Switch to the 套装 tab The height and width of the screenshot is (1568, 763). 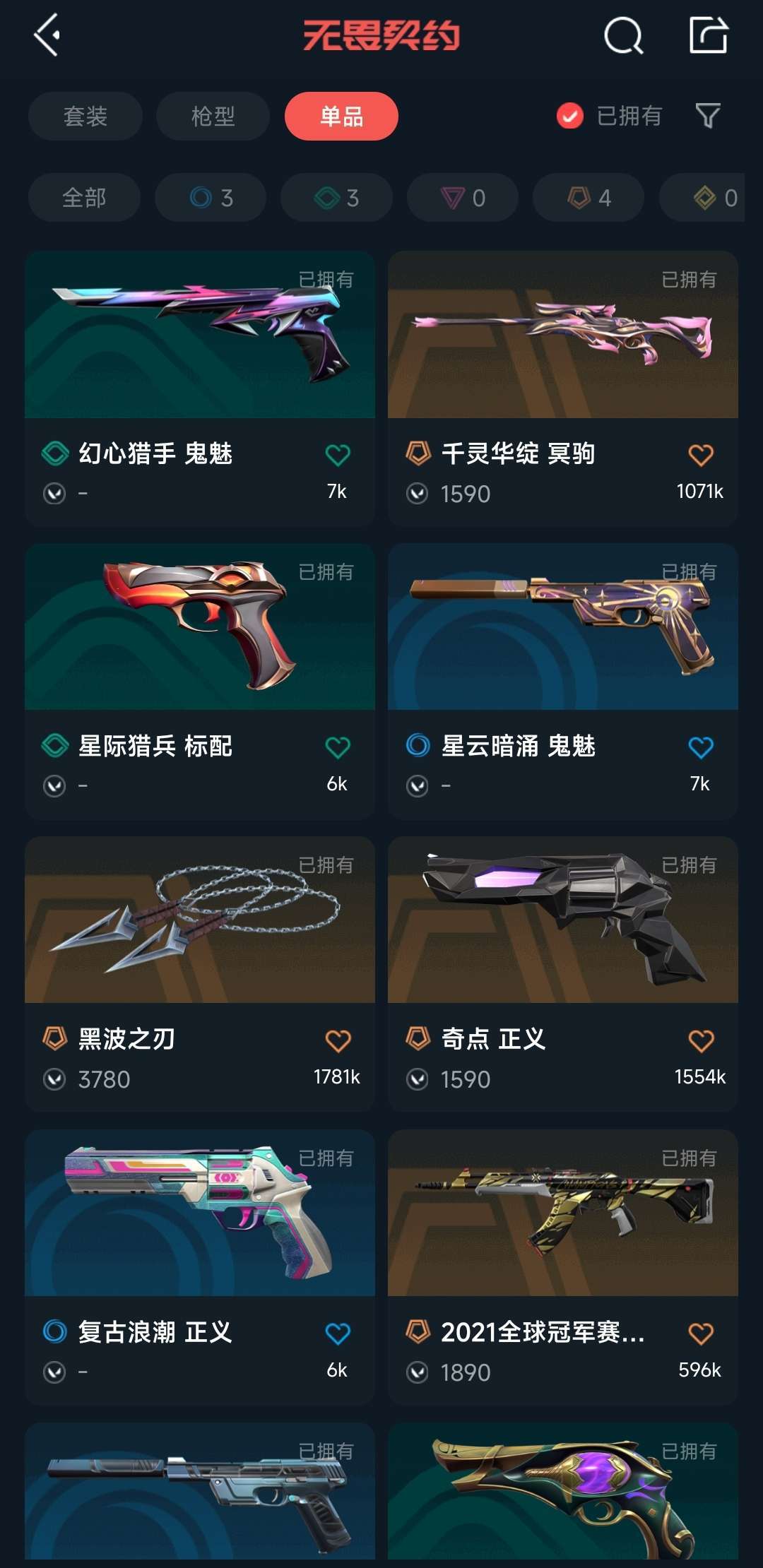tap(85, 116)
